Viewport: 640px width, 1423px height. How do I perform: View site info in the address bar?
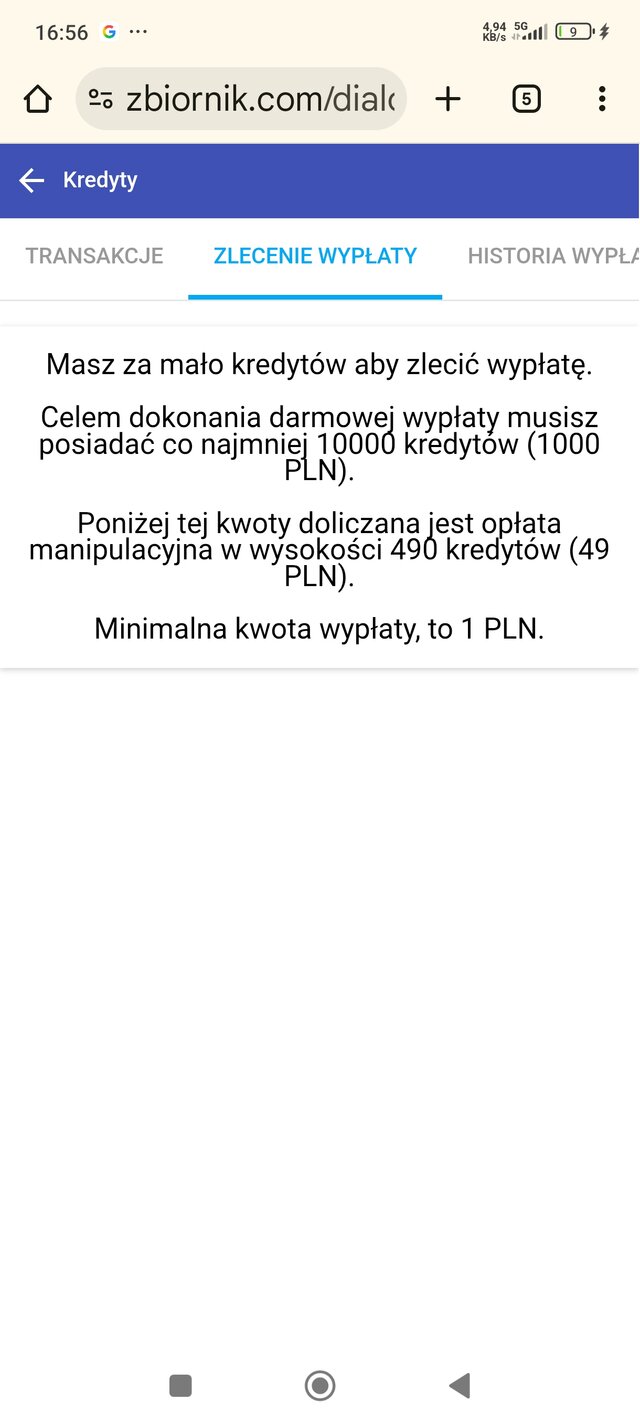point(101,99)
